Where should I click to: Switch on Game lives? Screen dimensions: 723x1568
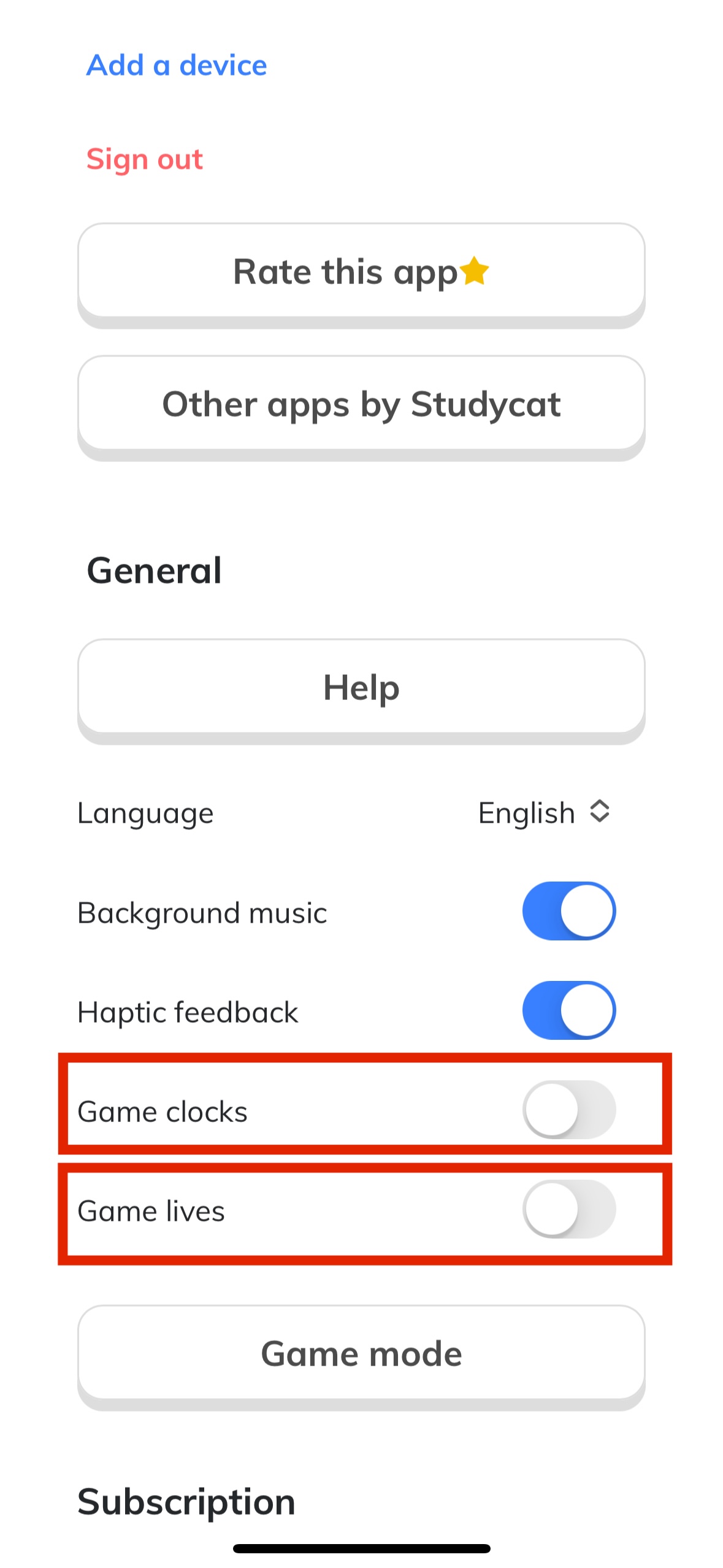click(x=568, y=1209)
